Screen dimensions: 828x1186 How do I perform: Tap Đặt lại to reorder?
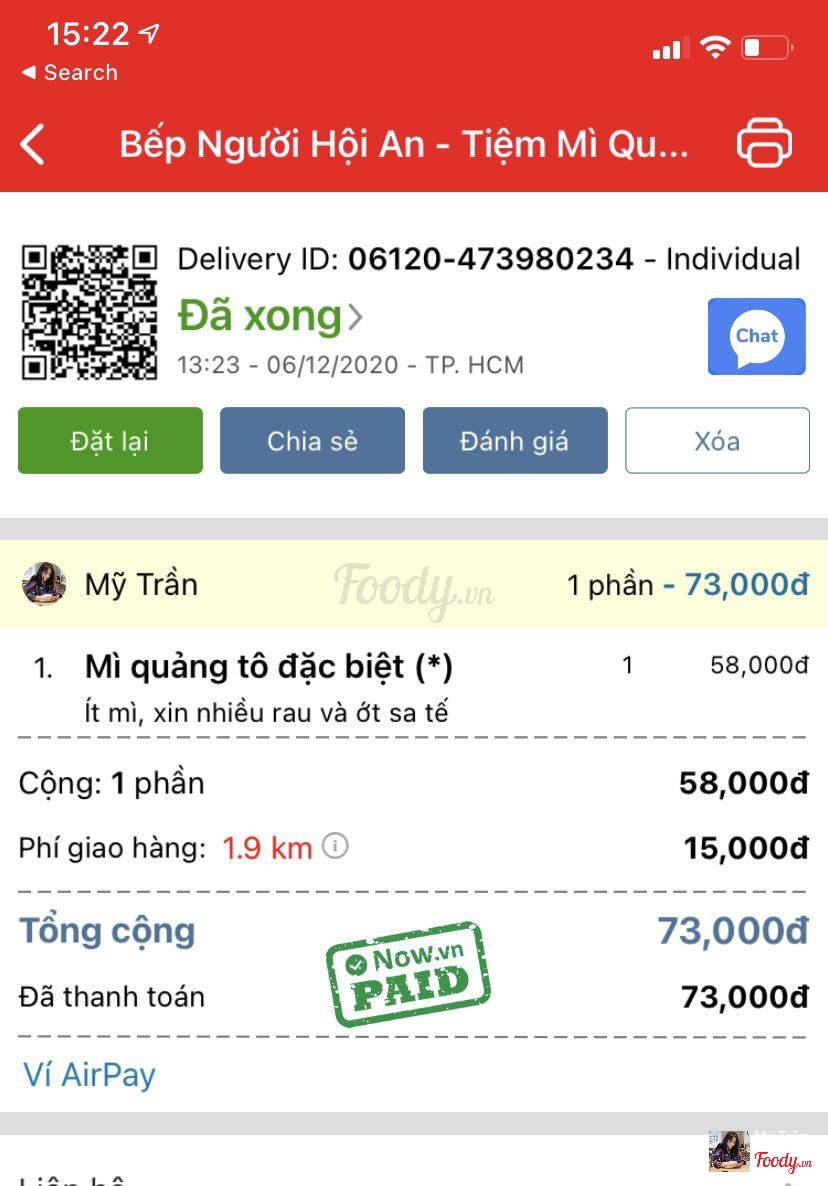tap(110, 440)
